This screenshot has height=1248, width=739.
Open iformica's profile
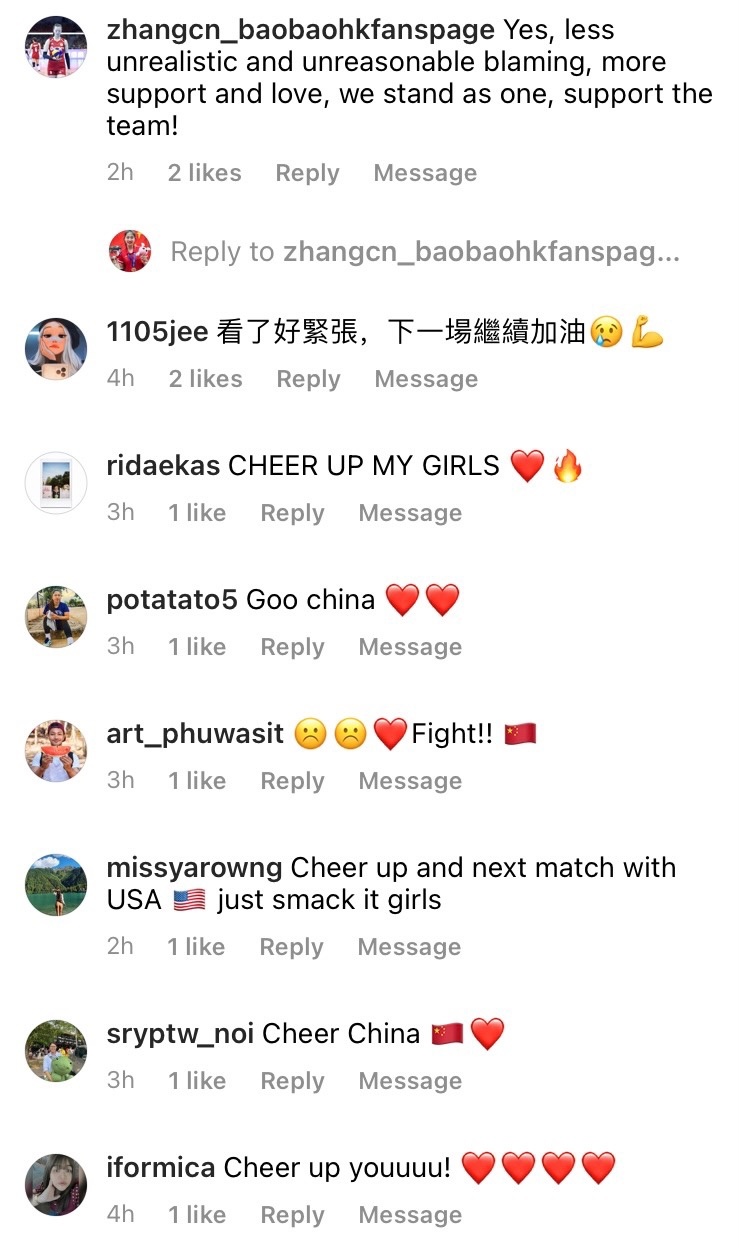click(x=160, y=1167)
